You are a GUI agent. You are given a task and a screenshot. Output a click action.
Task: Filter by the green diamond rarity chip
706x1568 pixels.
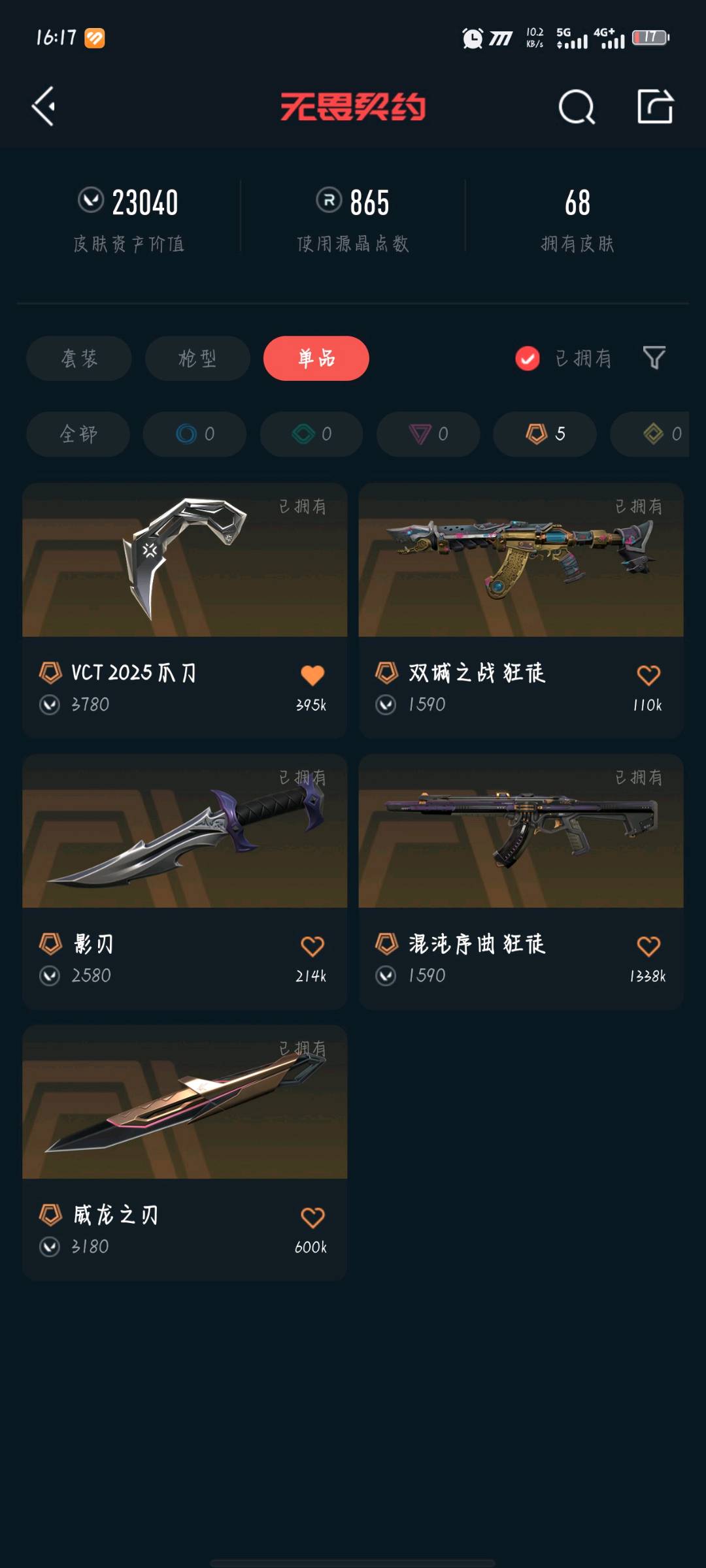pos(312,434)
